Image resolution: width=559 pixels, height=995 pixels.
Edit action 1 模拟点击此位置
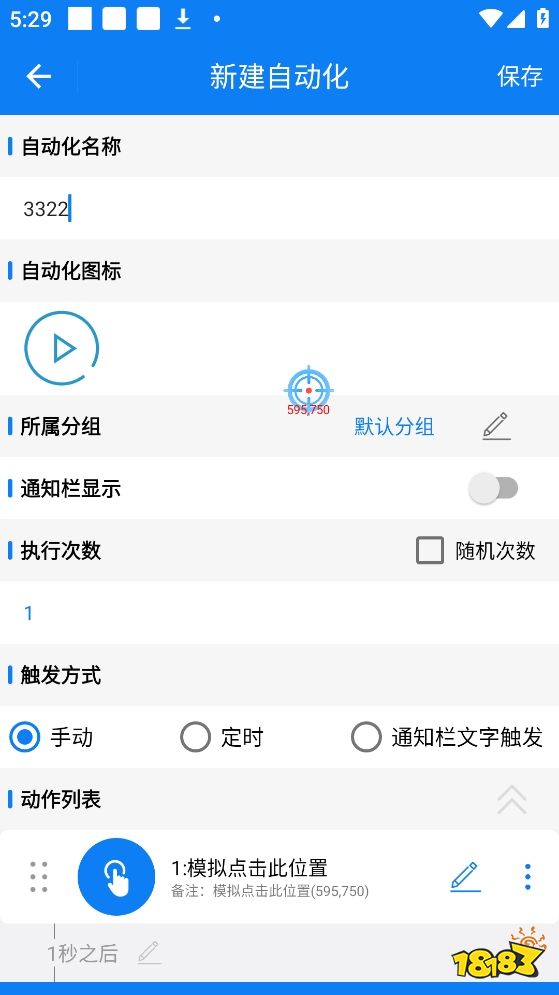(465, 877)
